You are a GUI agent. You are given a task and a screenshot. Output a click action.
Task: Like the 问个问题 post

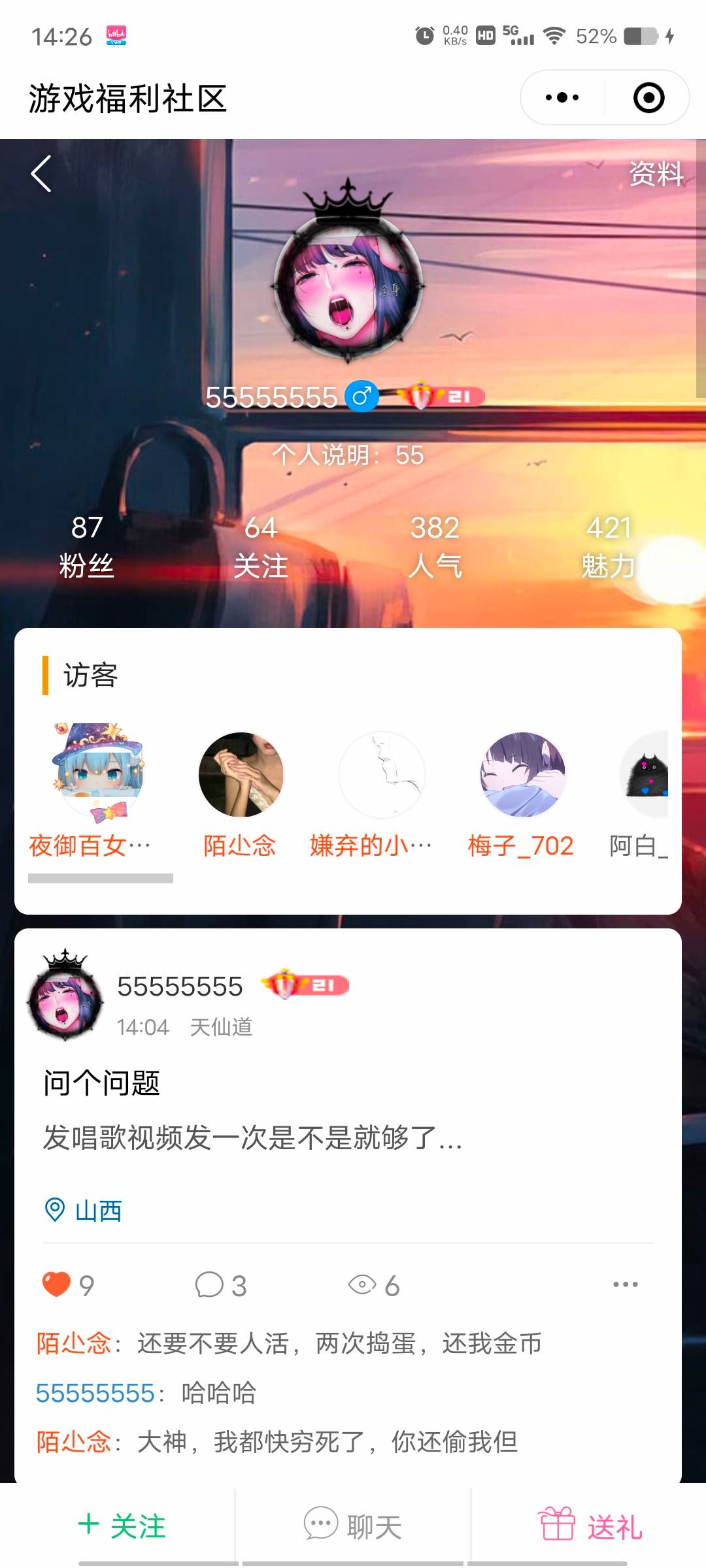(x=56, y=1284)
